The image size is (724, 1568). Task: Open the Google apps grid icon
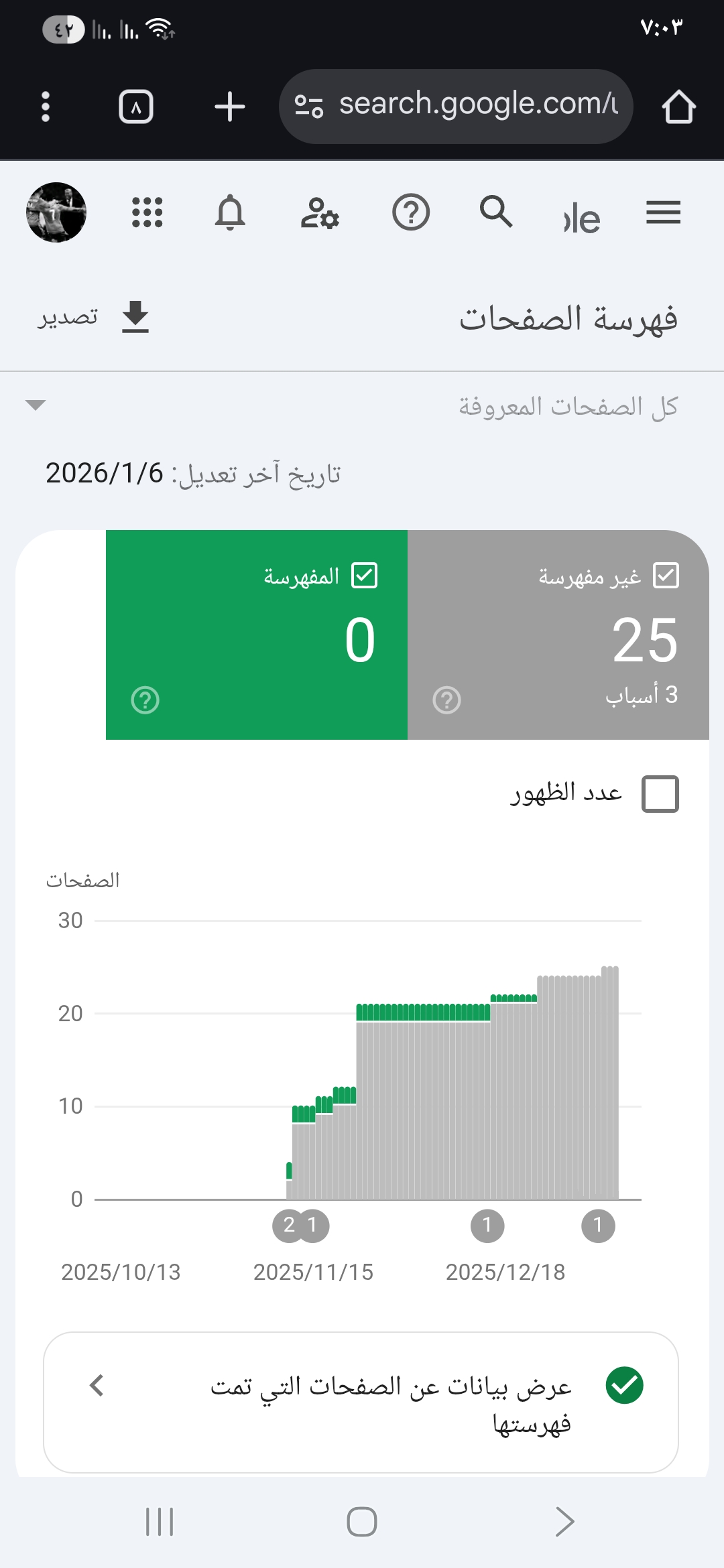[x=146, y=213]
